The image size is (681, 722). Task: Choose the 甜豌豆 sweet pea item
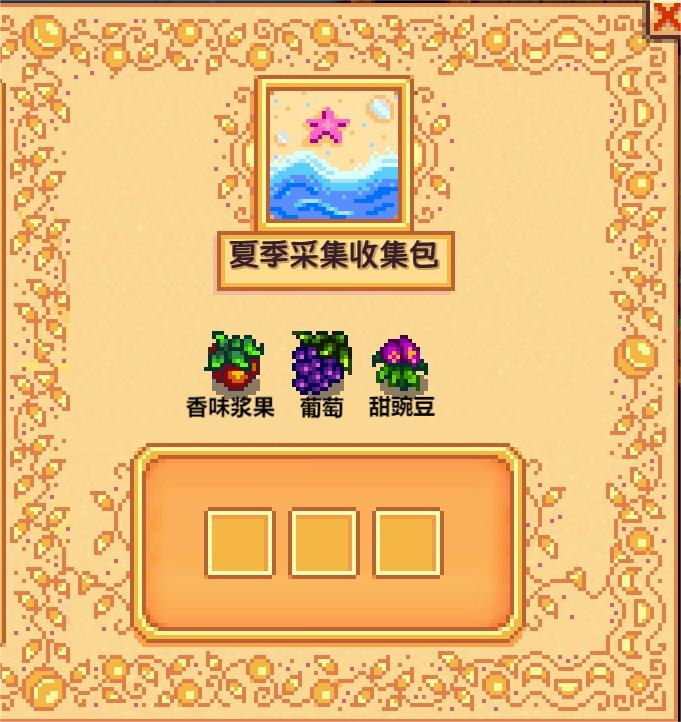coord(400,364)
